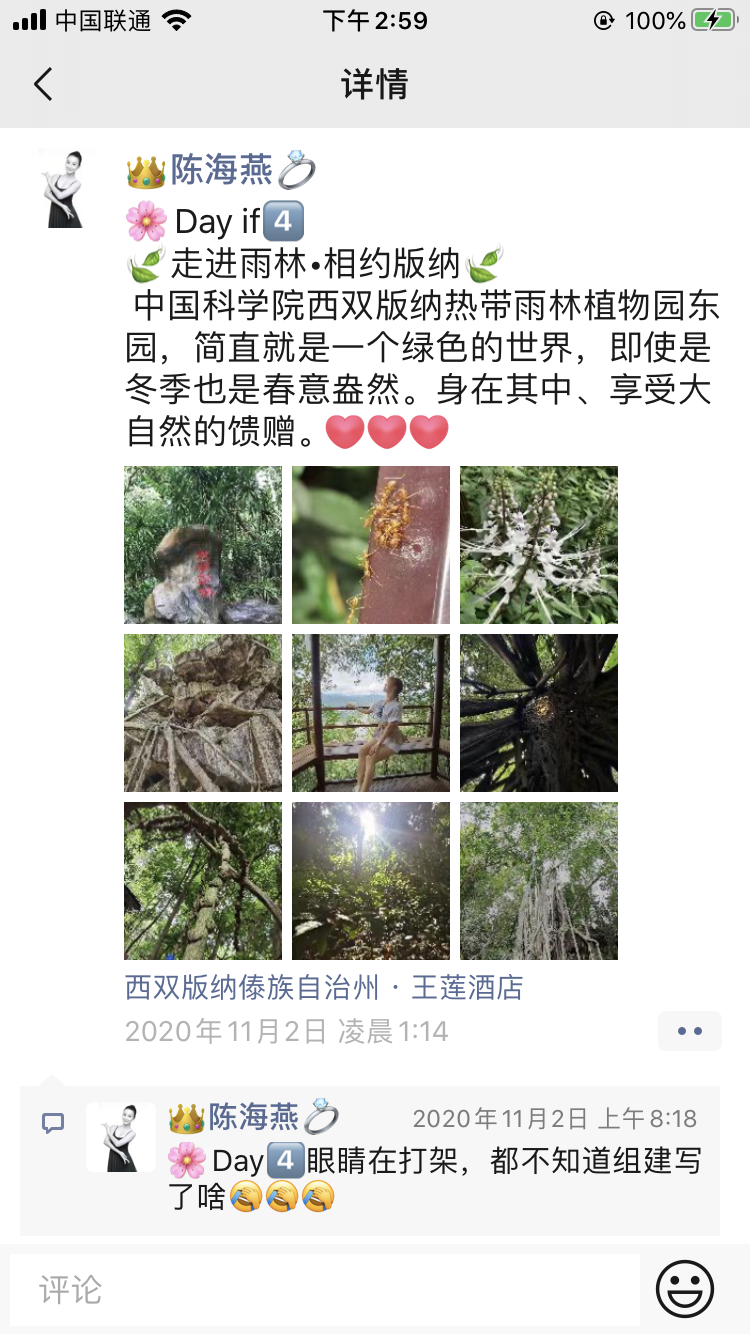Go back from the 详情 page
This screenshot has height=1334, width=750.
[x=43, y=85]
